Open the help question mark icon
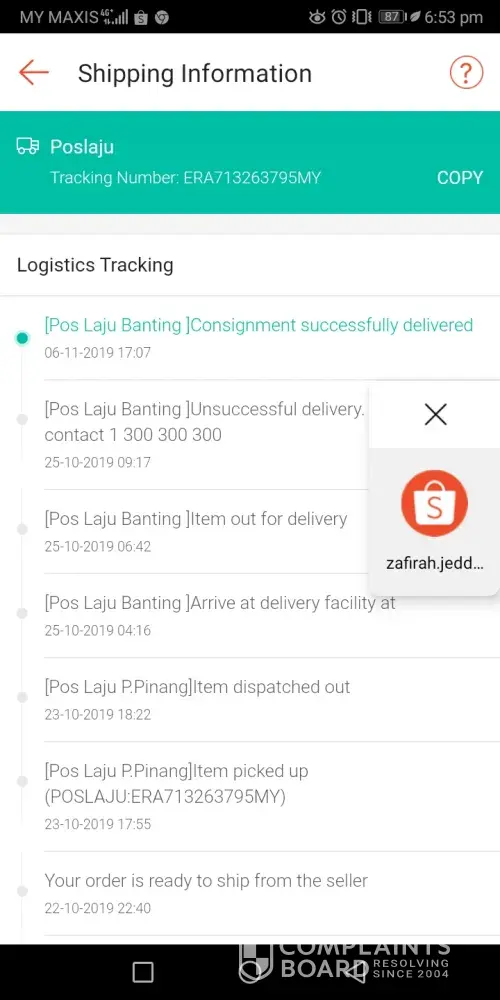 [x=466, y=73]
